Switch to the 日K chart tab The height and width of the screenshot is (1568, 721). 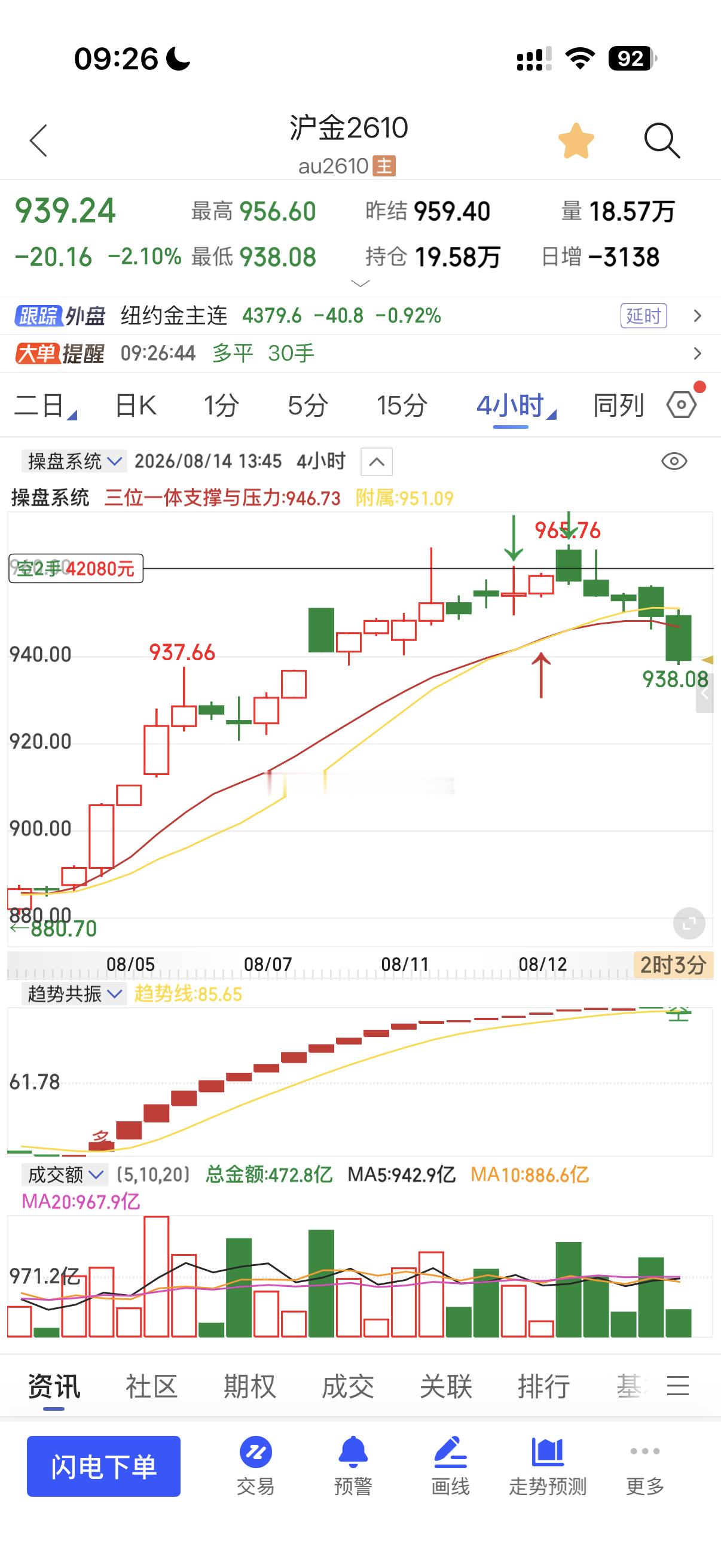[136, 405]
